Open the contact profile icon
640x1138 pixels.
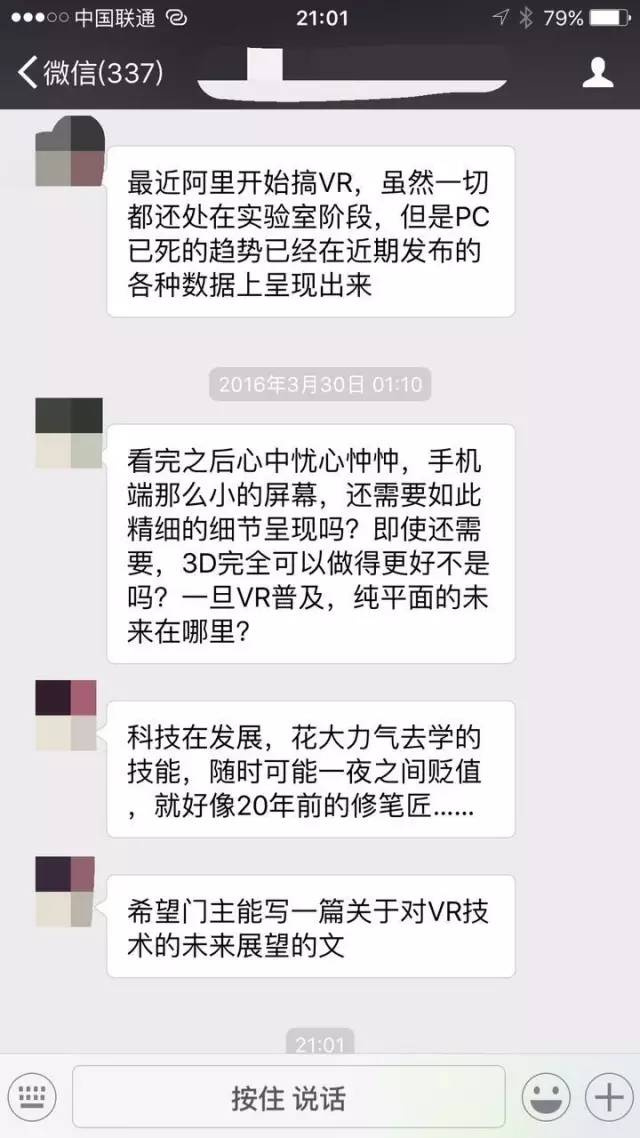[597, 72]
